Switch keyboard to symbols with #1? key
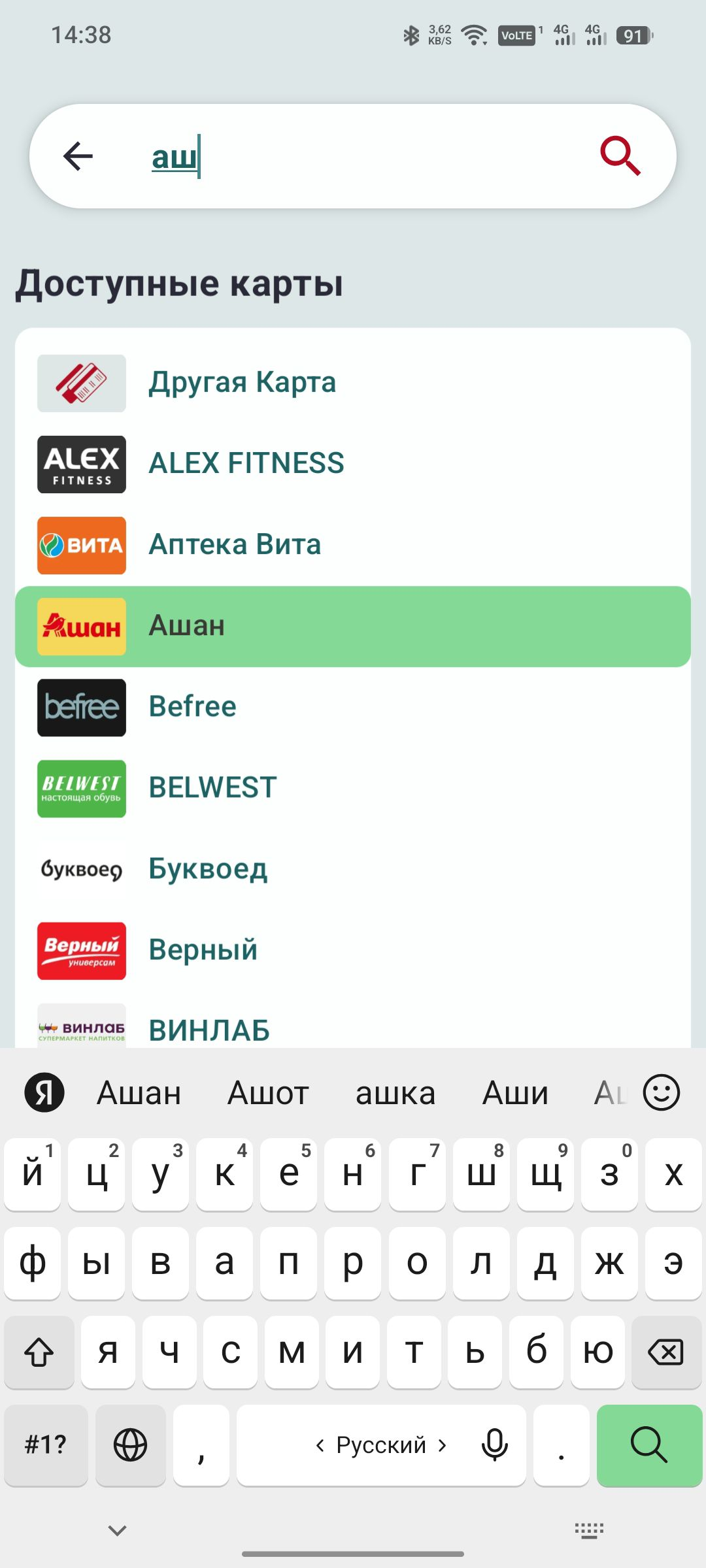706x1568 pixels. (x=45, y=1445)
